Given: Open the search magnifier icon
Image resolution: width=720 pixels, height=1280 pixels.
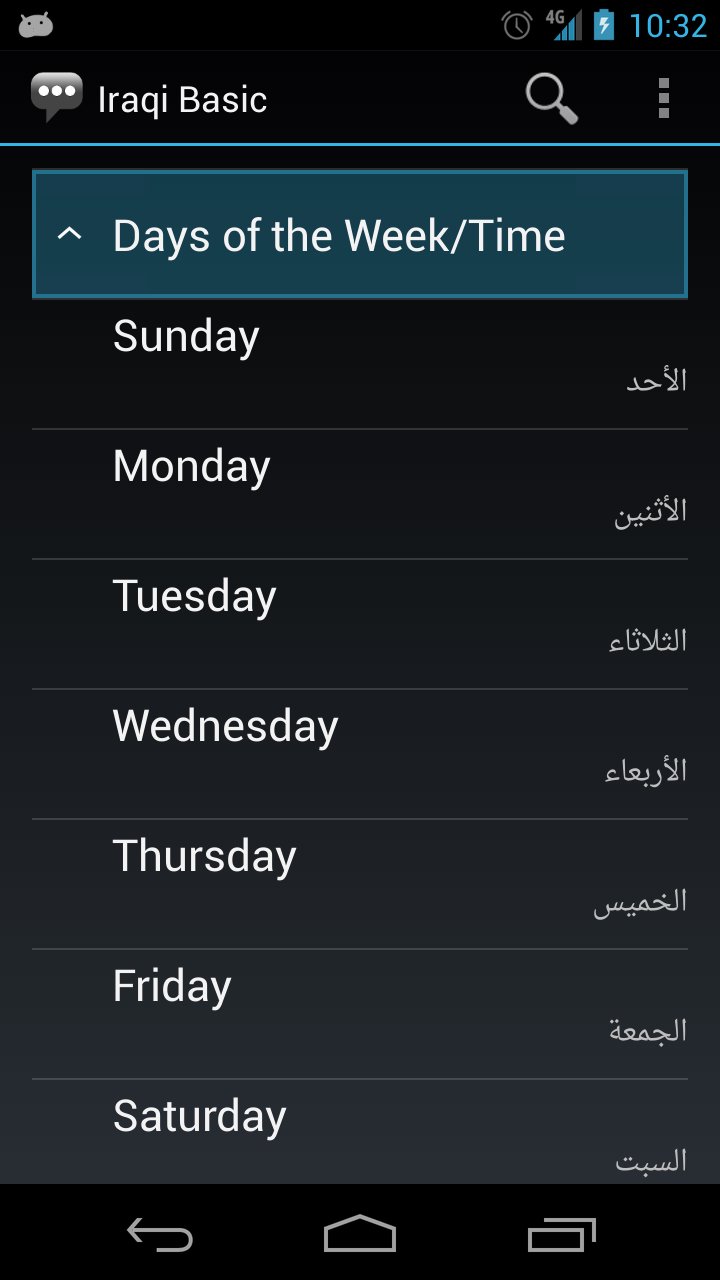Looking at the screenshot, I should tap(551, 99).
